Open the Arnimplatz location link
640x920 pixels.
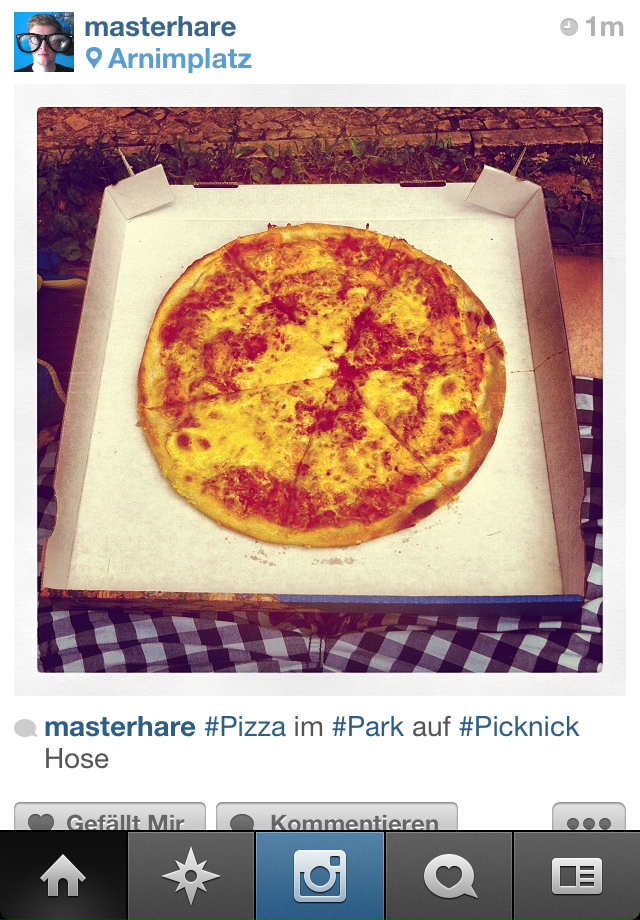(170, 60)
